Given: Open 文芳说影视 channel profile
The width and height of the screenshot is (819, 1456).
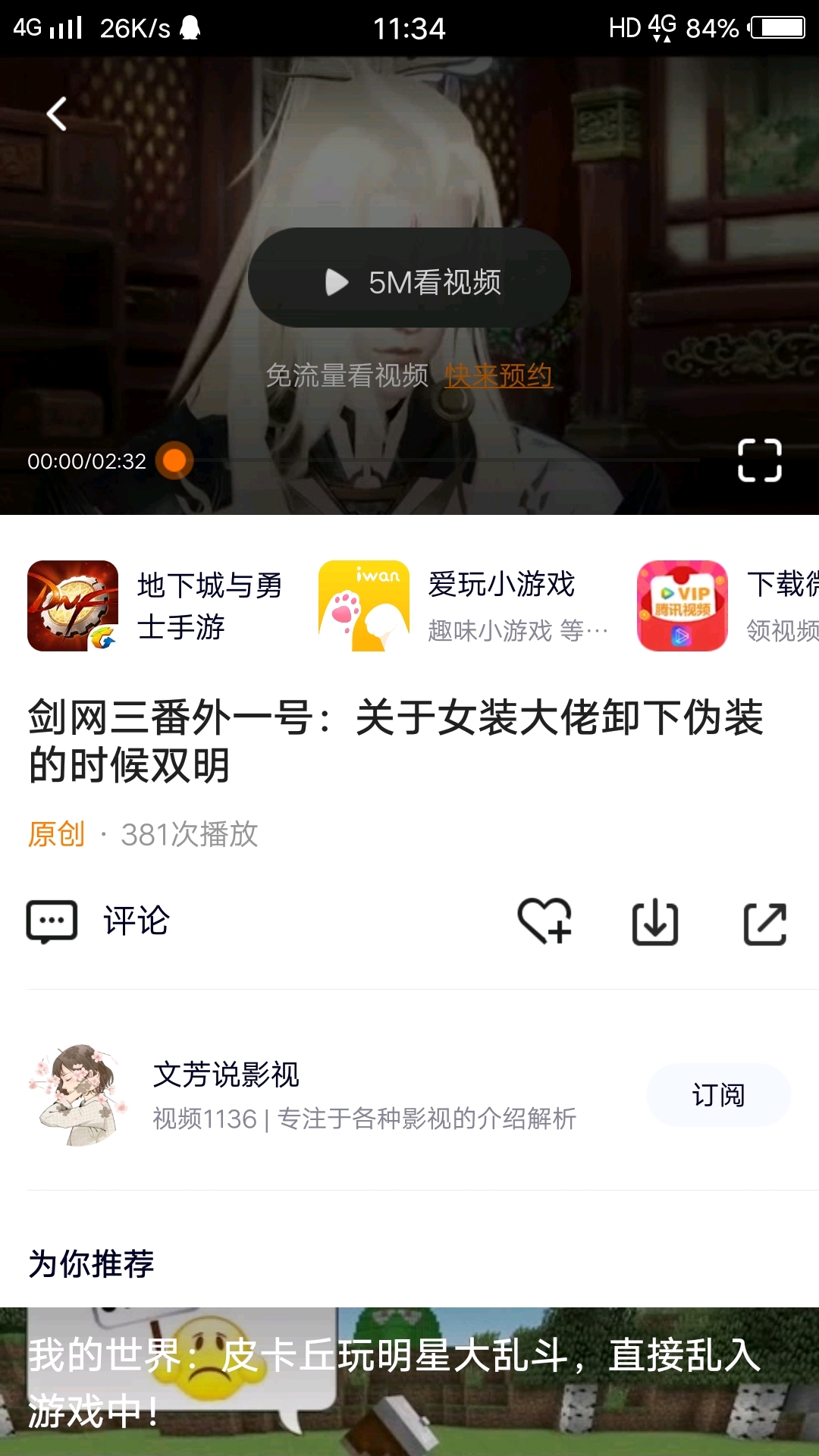Looking at the screenshot, I should point(303,1095).
